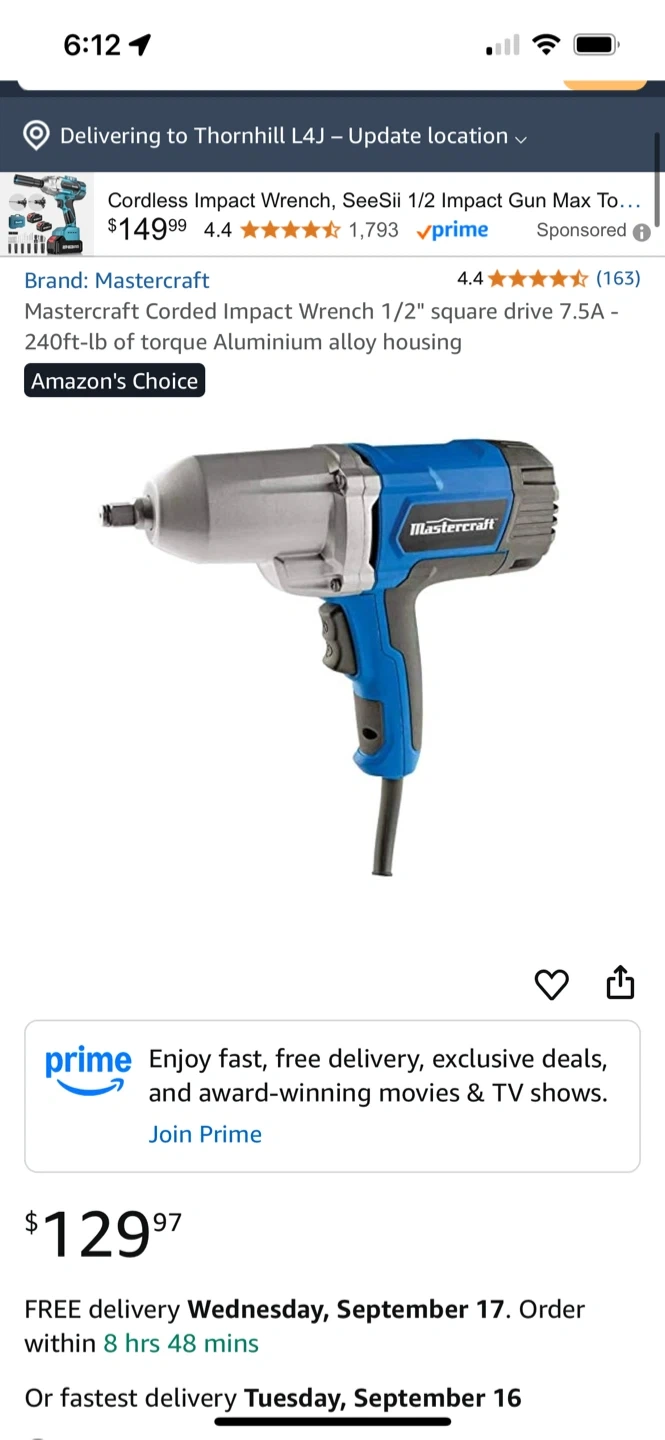Update the Thornhill L4J delivery location
This screenshot has height=1440, width=665.
275,136
